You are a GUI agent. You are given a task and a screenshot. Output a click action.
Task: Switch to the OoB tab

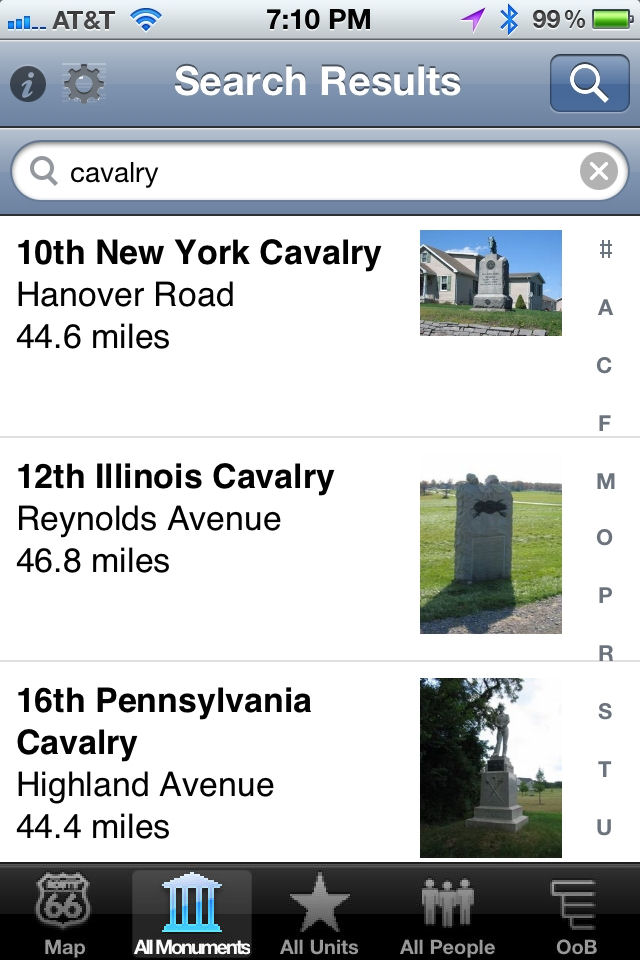575,914
